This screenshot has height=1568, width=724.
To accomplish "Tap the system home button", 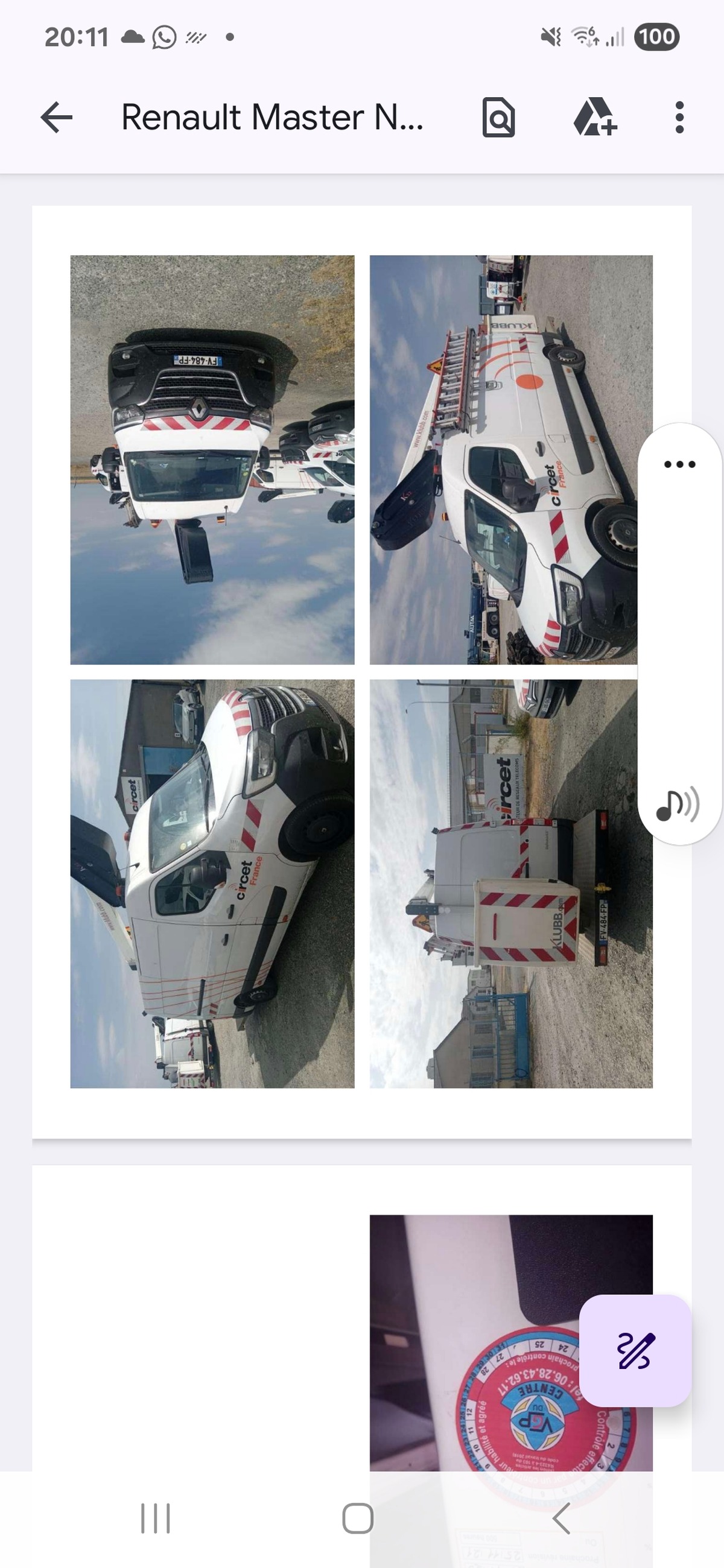I will pos(358,1518).
